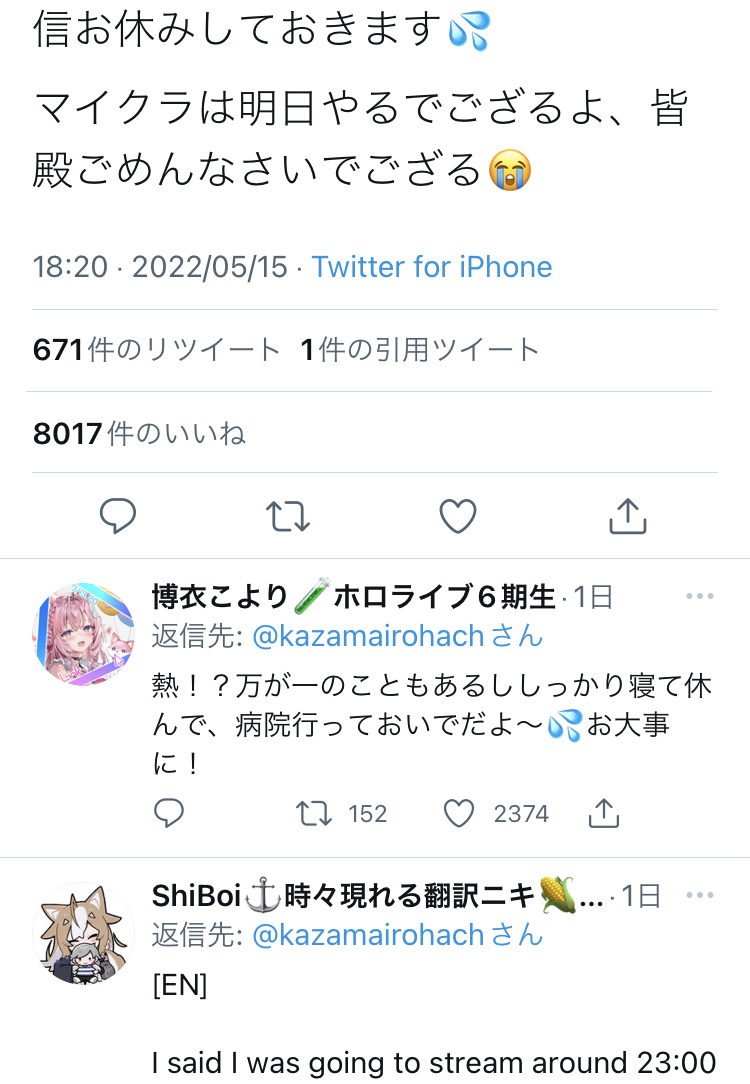View the 1 quote tweet
The width and height of the screenshot is (750, 1084).
click(x=420, y=350)
